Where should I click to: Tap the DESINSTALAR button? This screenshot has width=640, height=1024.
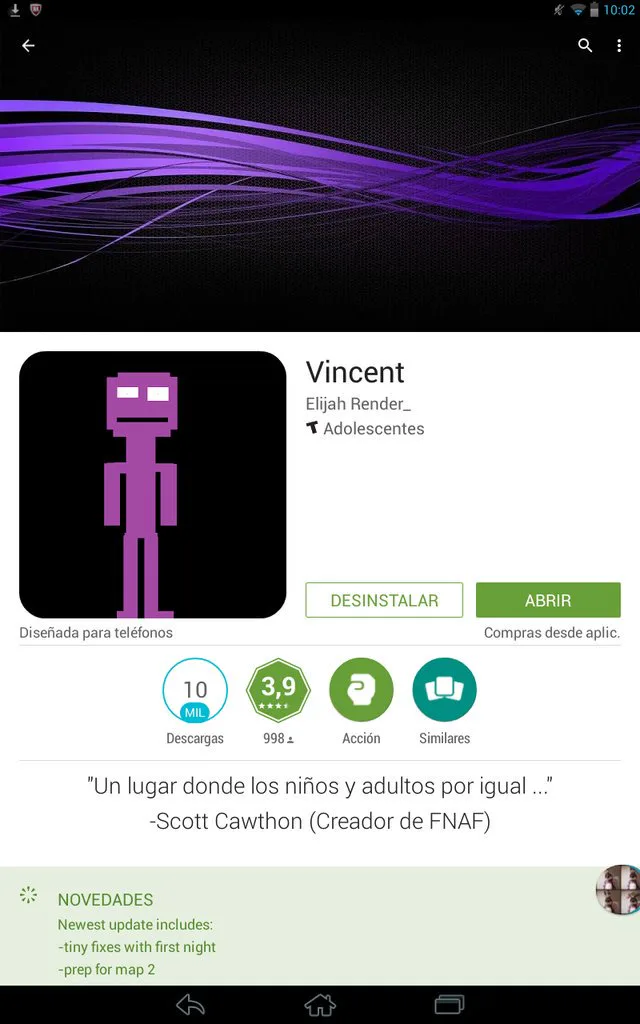pos(384,600)
